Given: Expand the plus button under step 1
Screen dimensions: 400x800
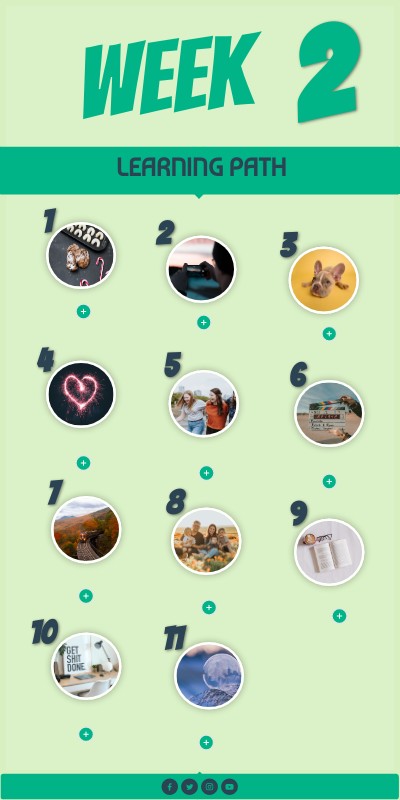Looking at the screenshot, I should (84, 311).
